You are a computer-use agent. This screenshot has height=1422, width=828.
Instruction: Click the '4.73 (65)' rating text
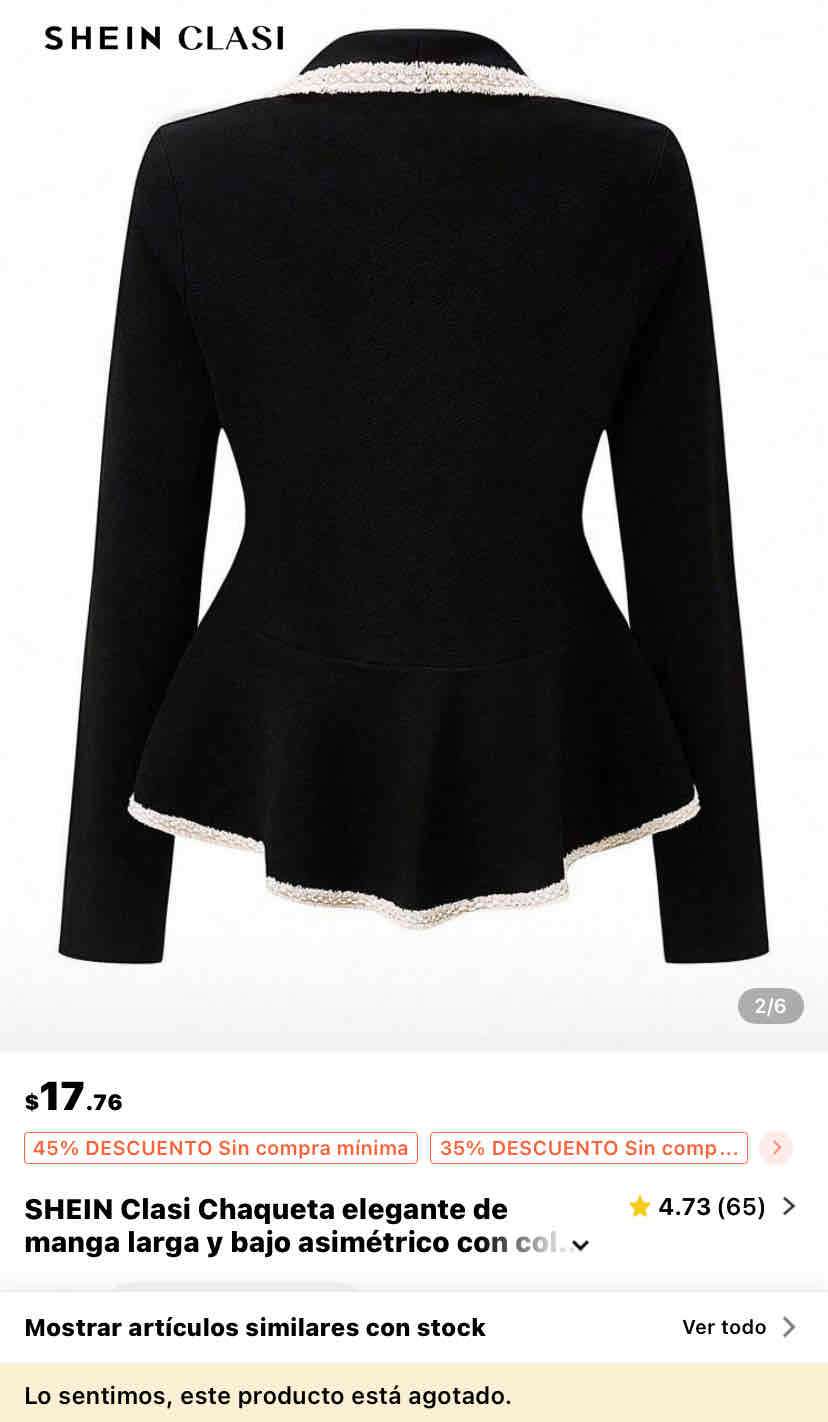click(x=708, y=1207)
